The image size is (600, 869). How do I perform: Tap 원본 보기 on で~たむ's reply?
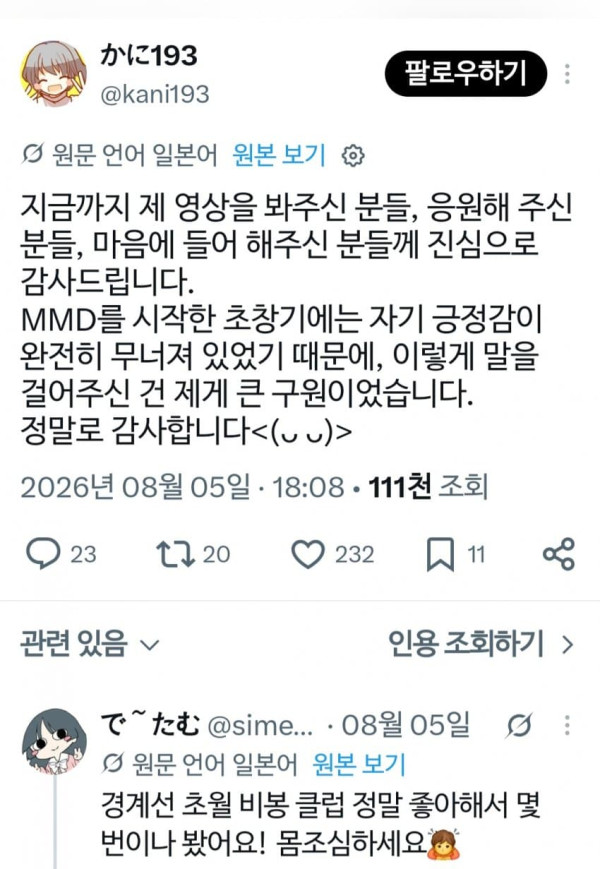358,764
